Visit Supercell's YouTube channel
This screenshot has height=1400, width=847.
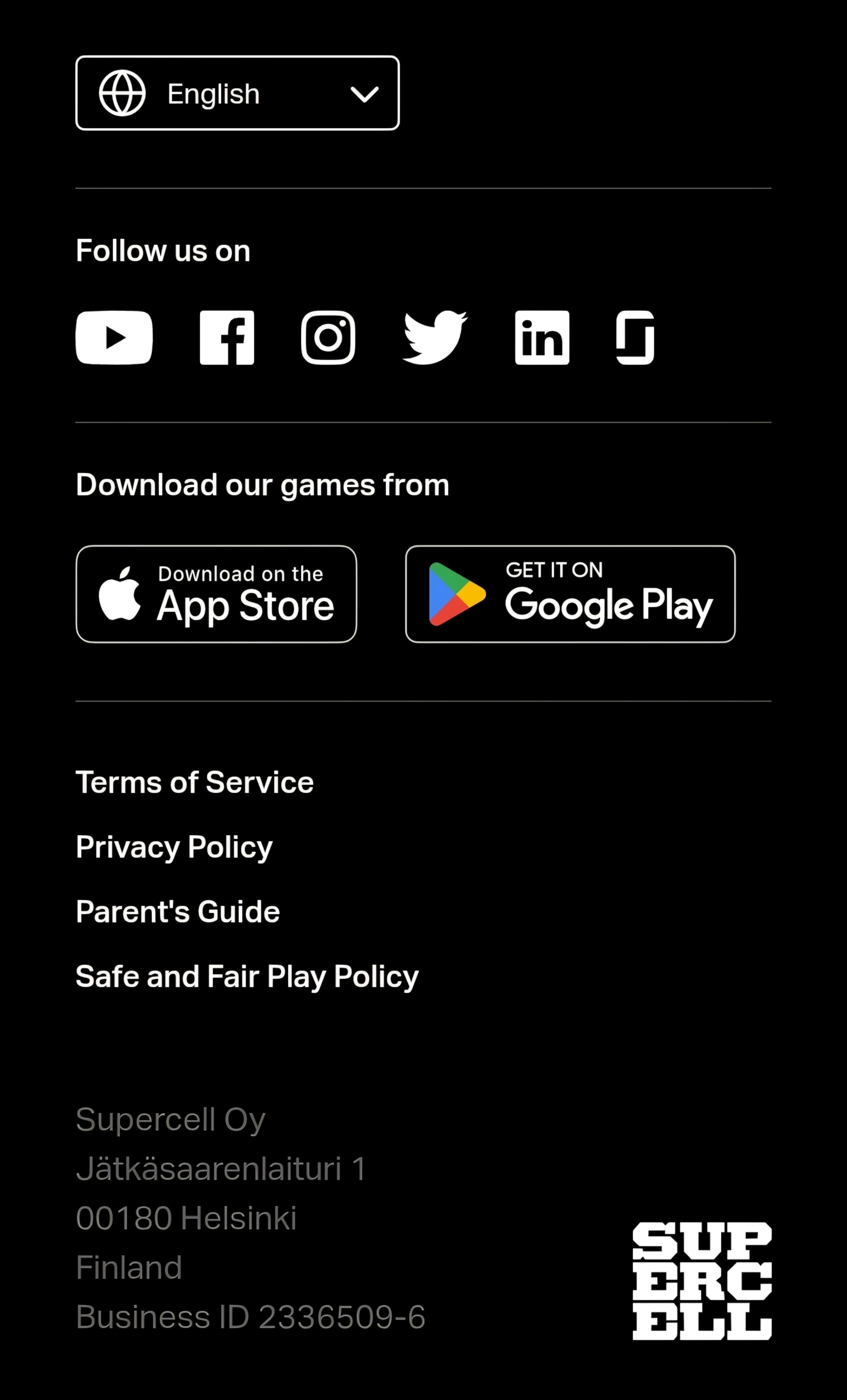[x=114, y=337]
